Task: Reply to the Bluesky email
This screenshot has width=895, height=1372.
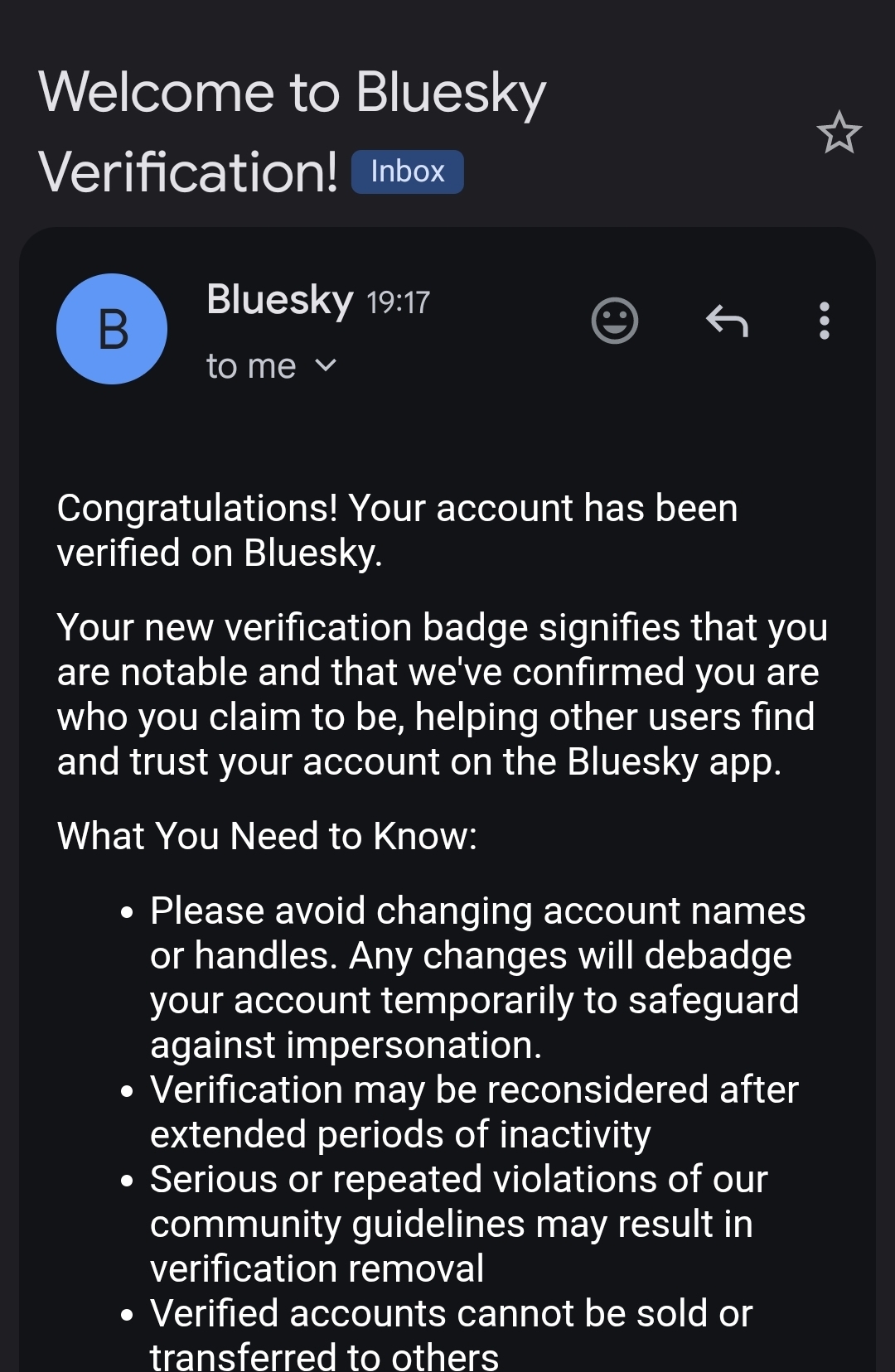Action: tap(727, 320)
